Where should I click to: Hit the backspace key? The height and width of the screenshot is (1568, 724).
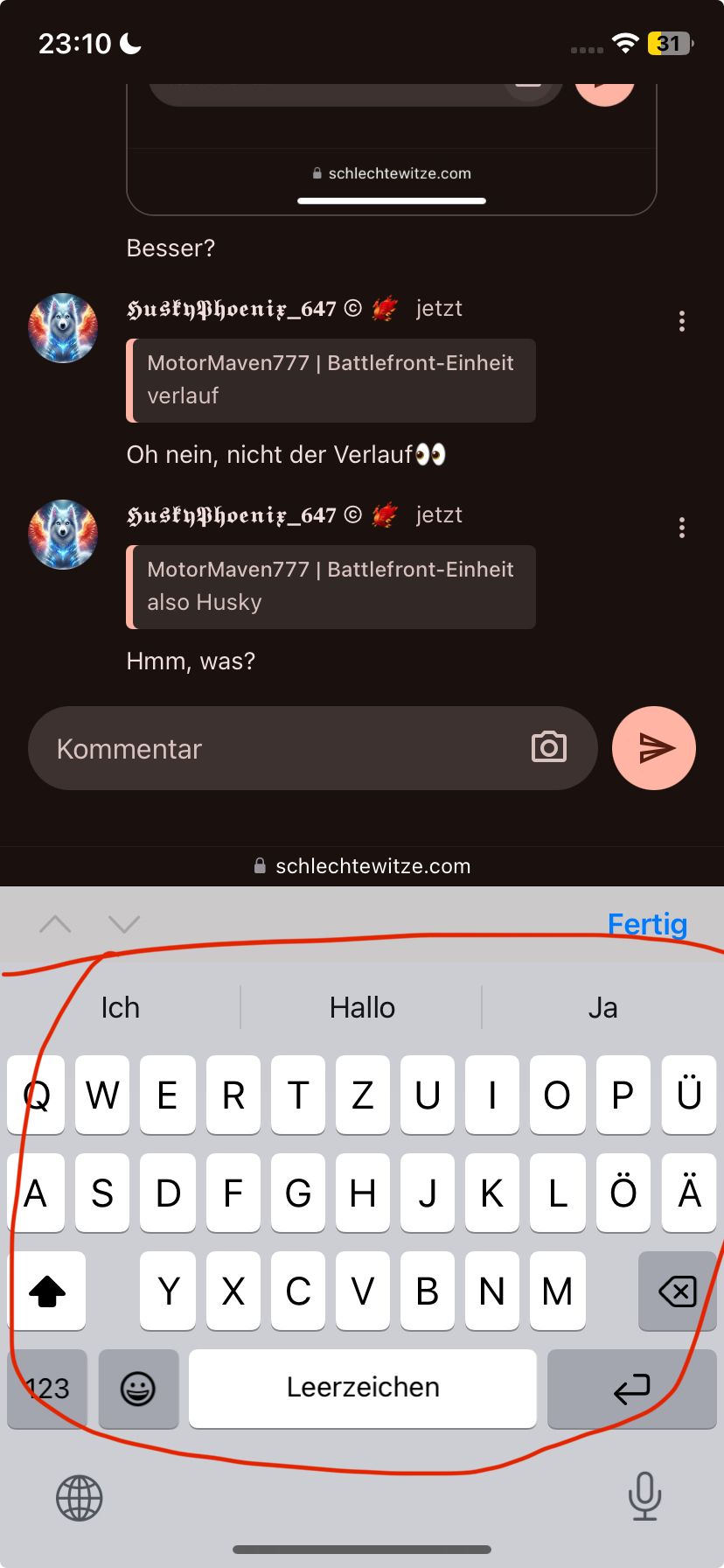coord(677,1291)
